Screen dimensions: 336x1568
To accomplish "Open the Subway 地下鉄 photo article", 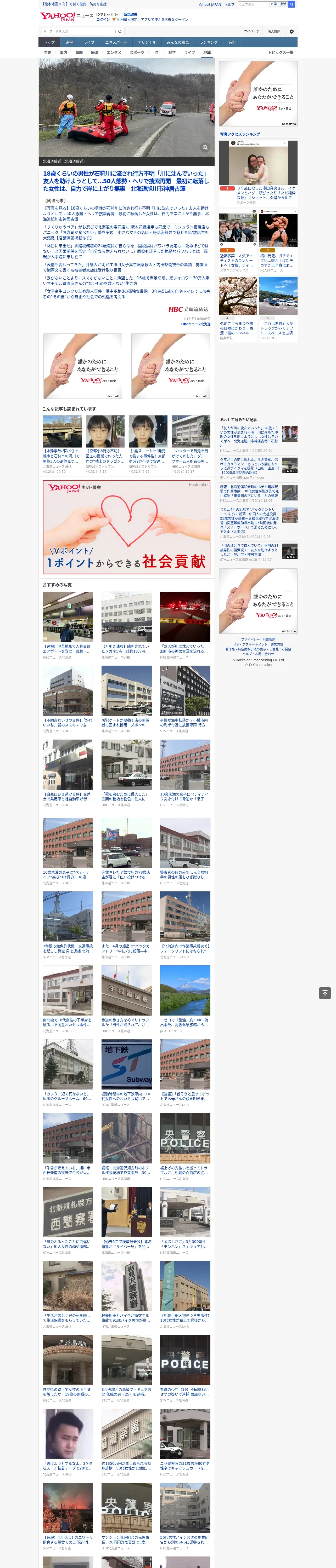I will 126,1064.
